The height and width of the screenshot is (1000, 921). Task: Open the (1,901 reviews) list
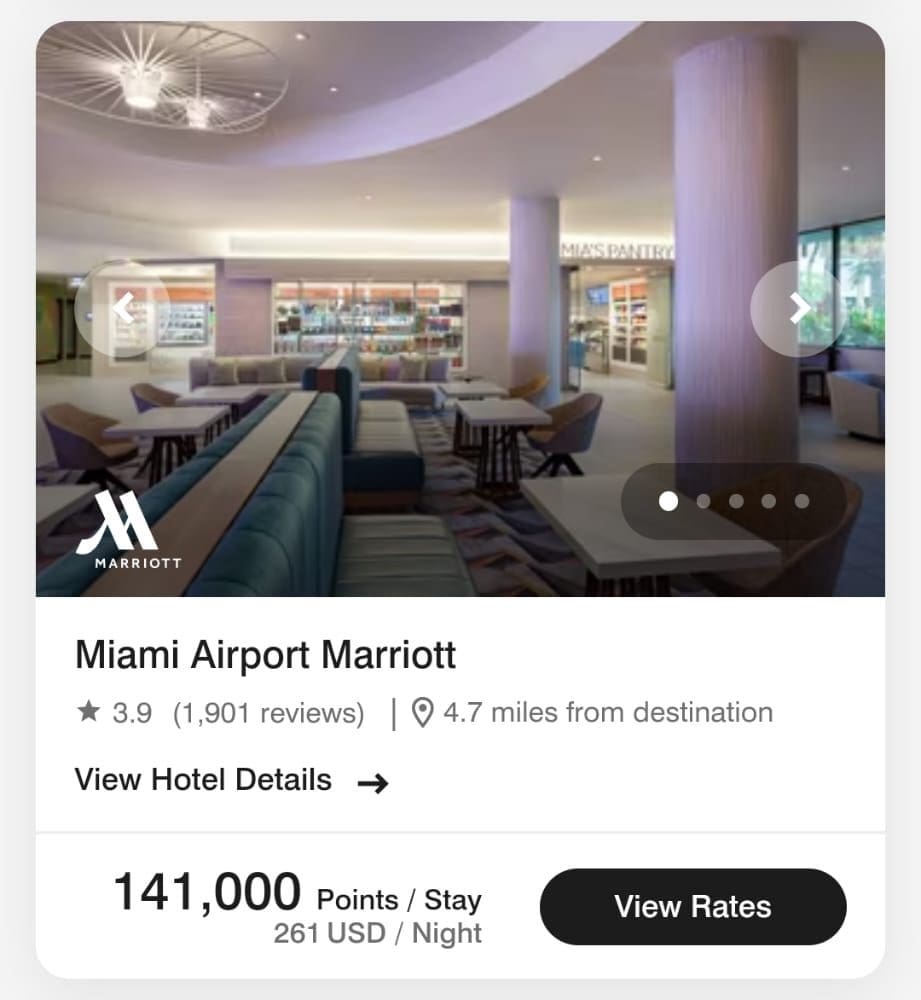tap(271, 712)
